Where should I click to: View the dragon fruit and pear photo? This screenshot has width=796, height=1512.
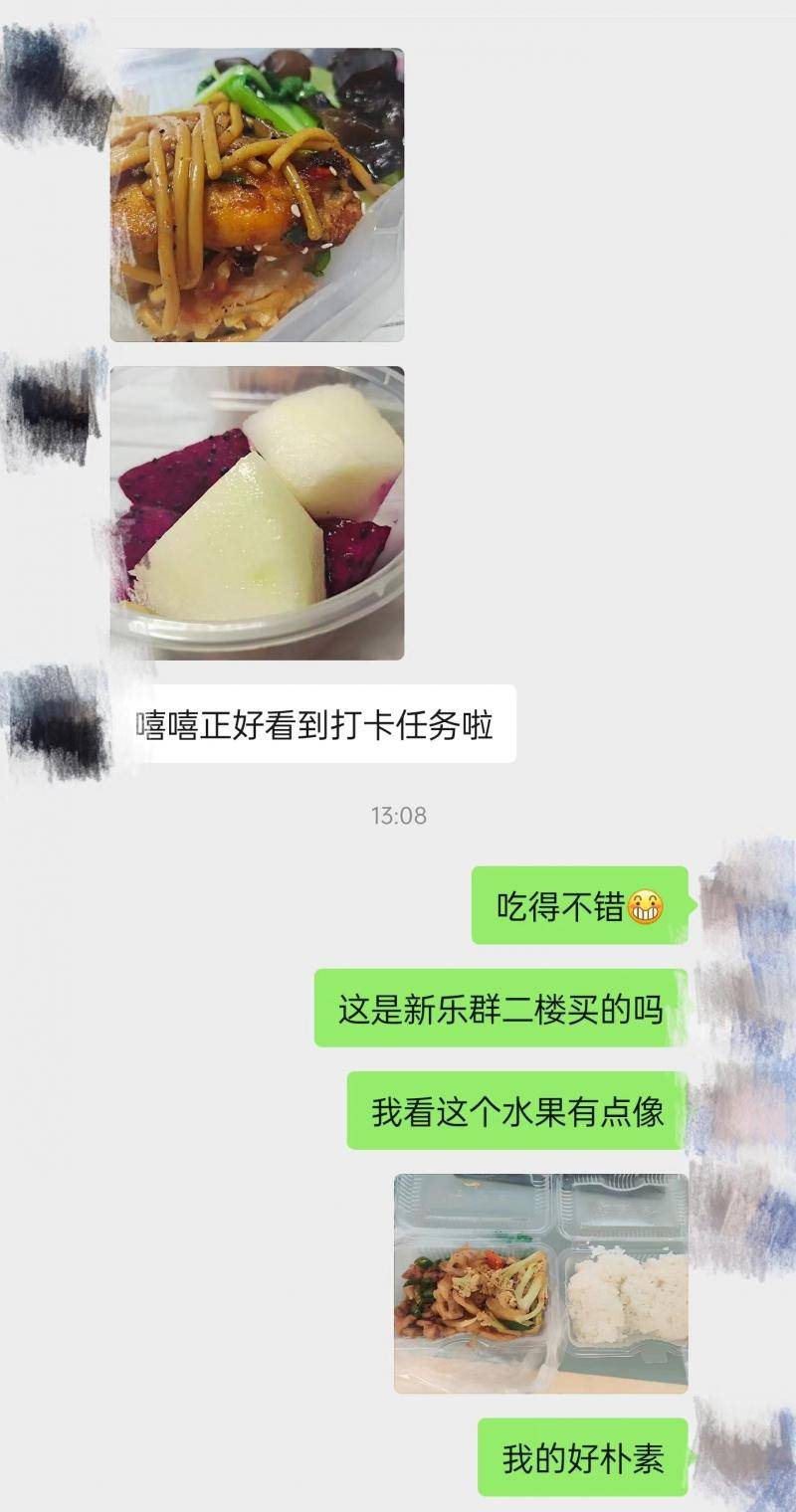257,513
